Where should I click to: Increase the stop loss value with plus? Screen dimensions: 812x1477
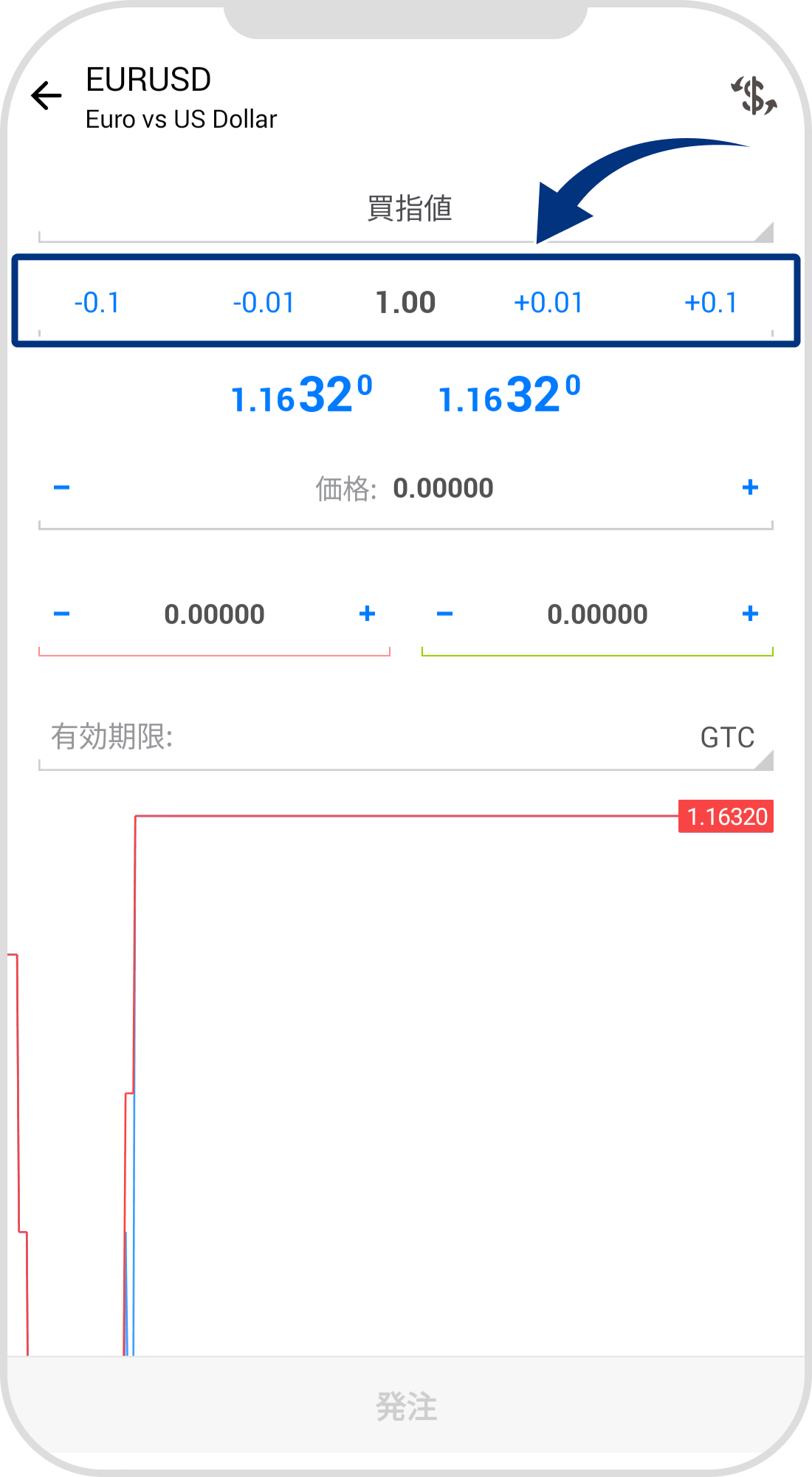[x=366, y=613]
